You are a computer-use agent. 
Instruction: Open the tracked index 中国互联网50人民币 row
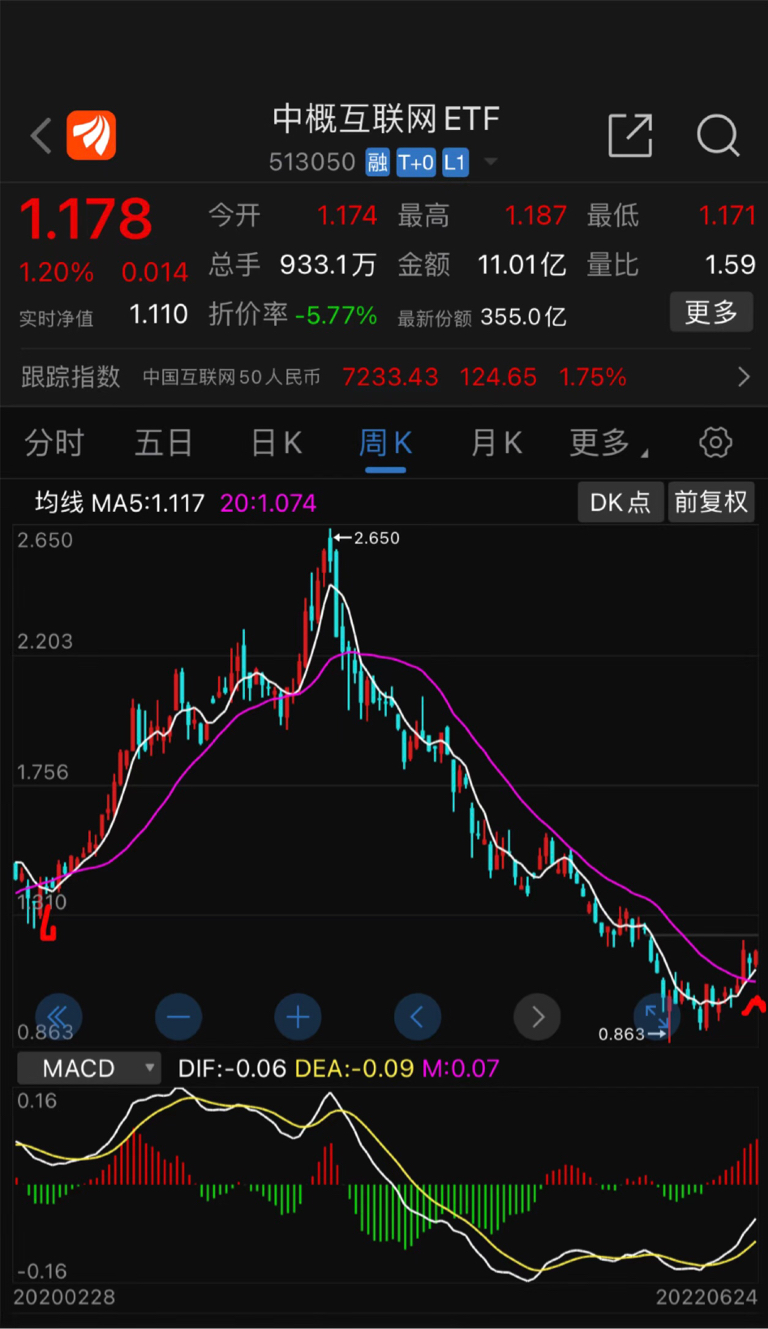384,377
